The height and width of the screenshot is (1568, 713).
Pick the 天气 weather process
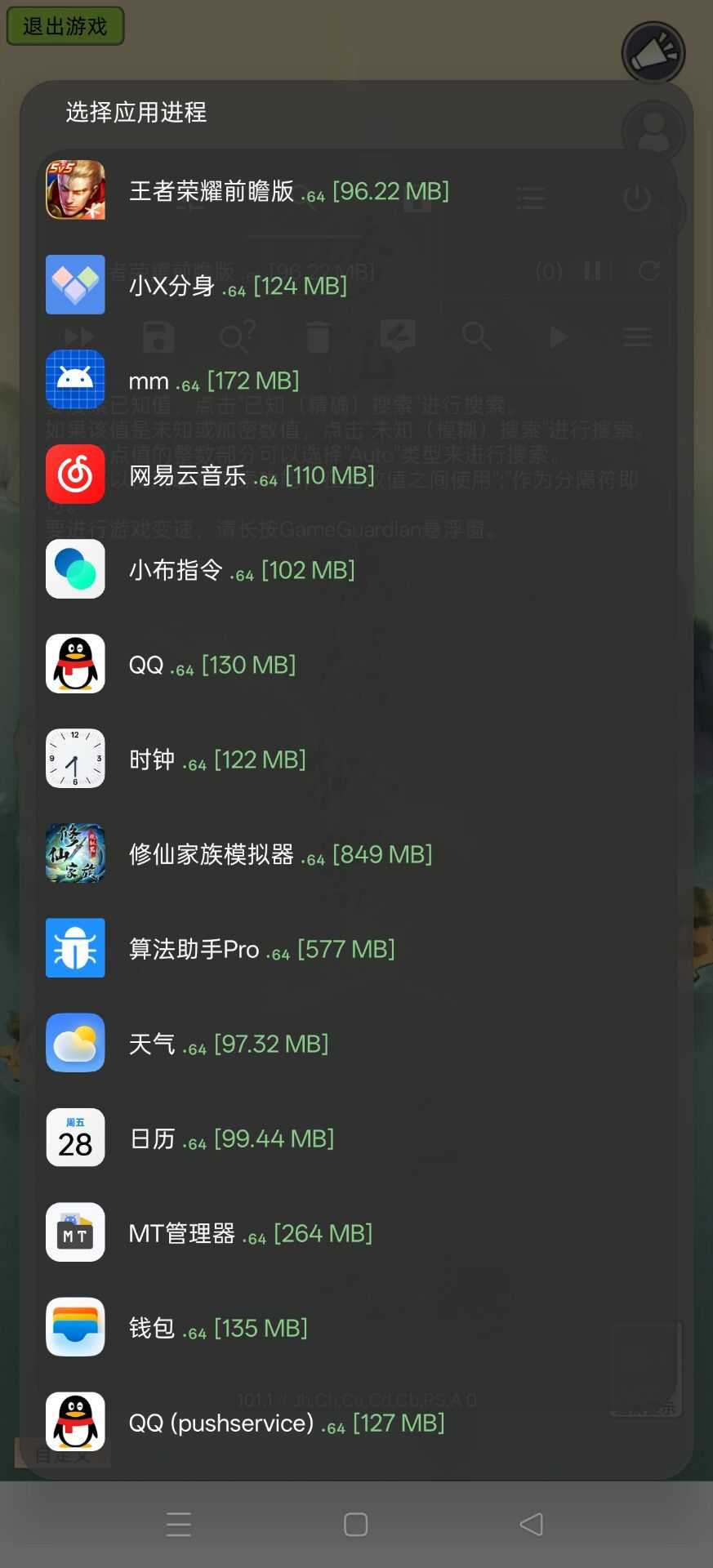tap(75, 1043)
